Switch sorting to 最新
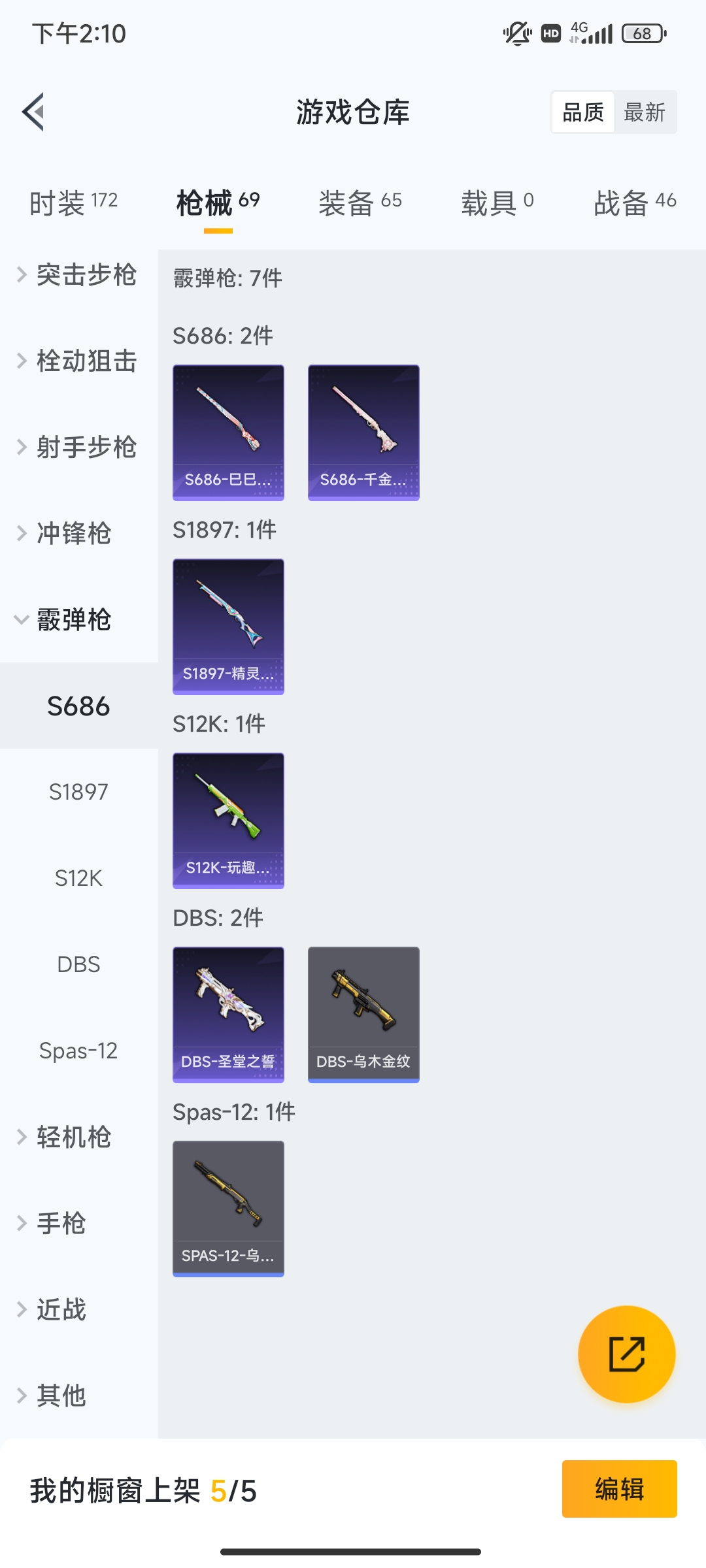 [645, 112]
